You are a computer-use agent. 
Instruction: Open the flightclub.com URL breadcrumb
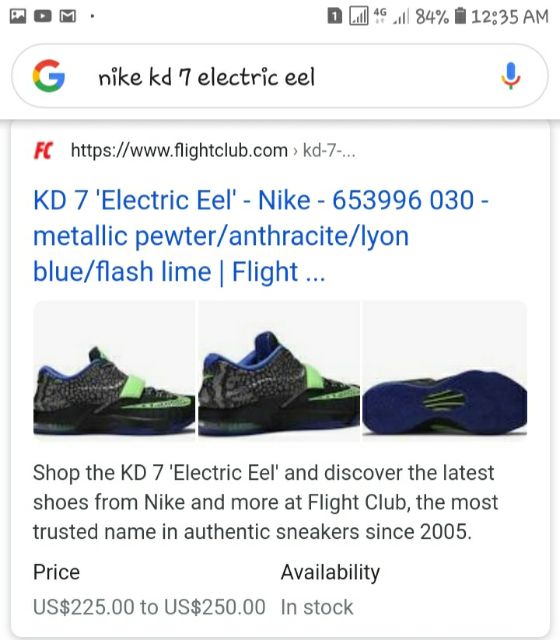pyautogui.click(x=213, y=150)
